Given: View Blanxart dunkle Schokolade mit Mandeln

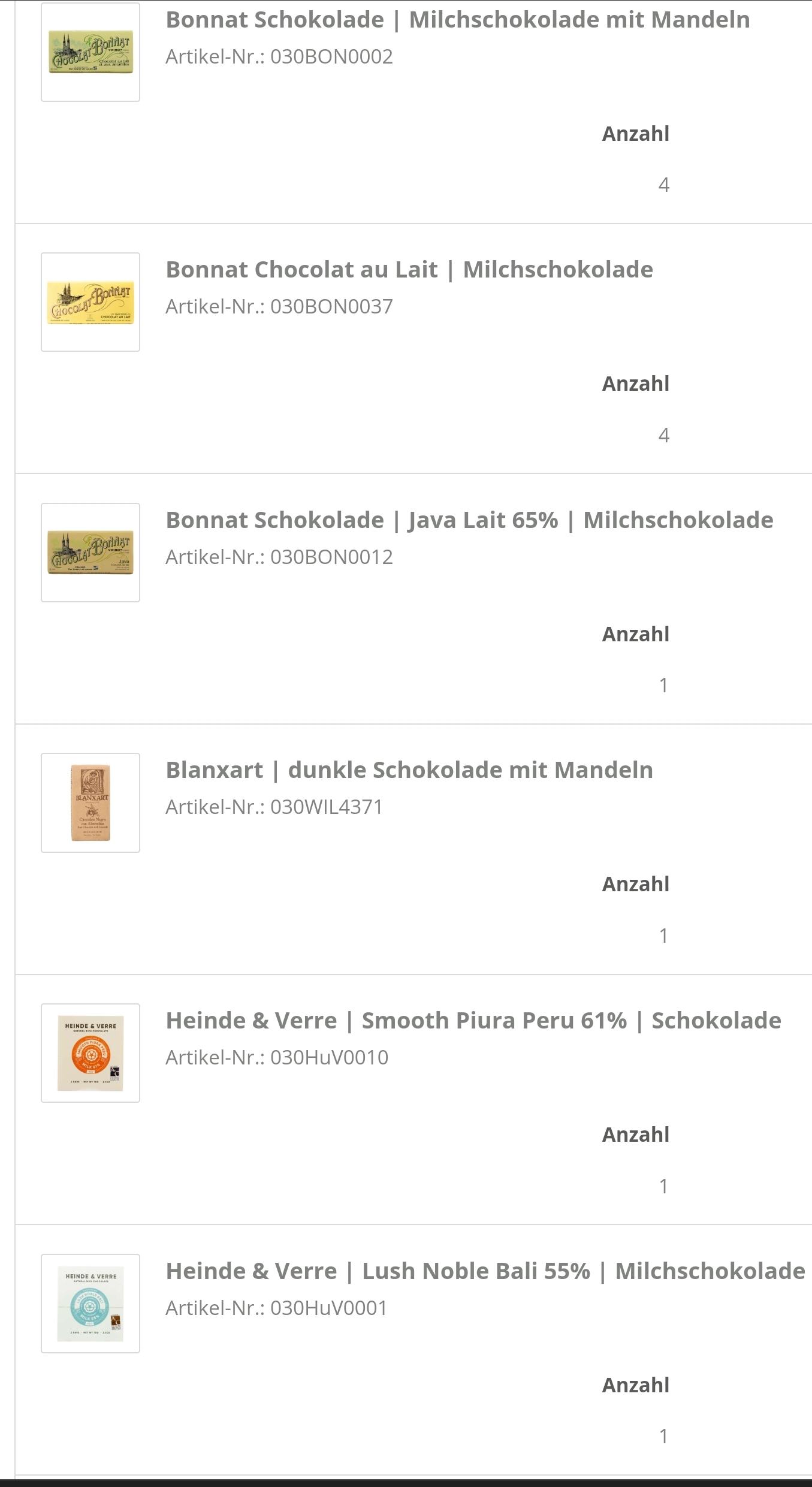Looking at the screenshot, I should pyautogui.click(x=409, y=770).
